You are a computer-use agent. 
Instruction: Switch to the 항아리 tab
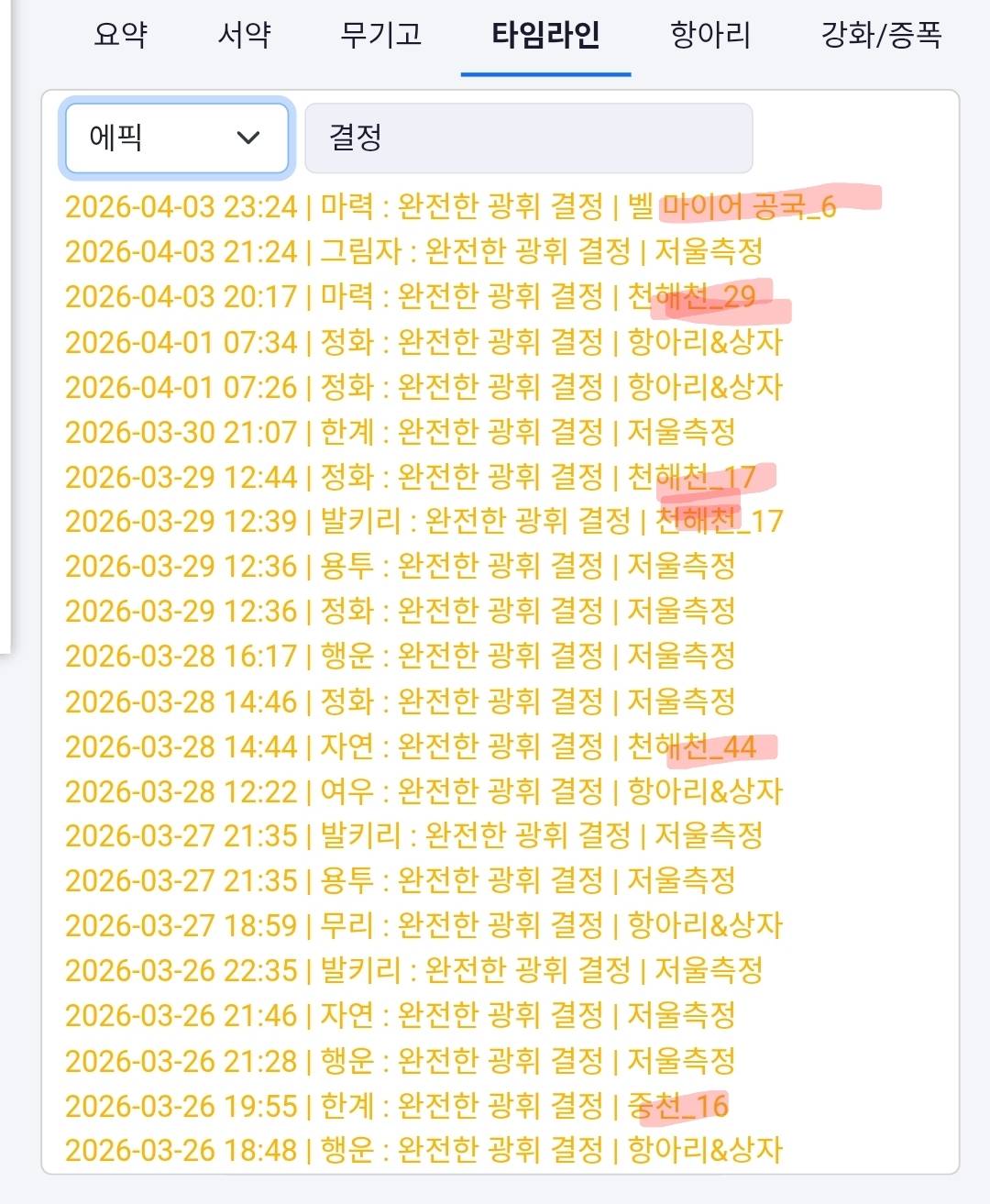(710, 36)
